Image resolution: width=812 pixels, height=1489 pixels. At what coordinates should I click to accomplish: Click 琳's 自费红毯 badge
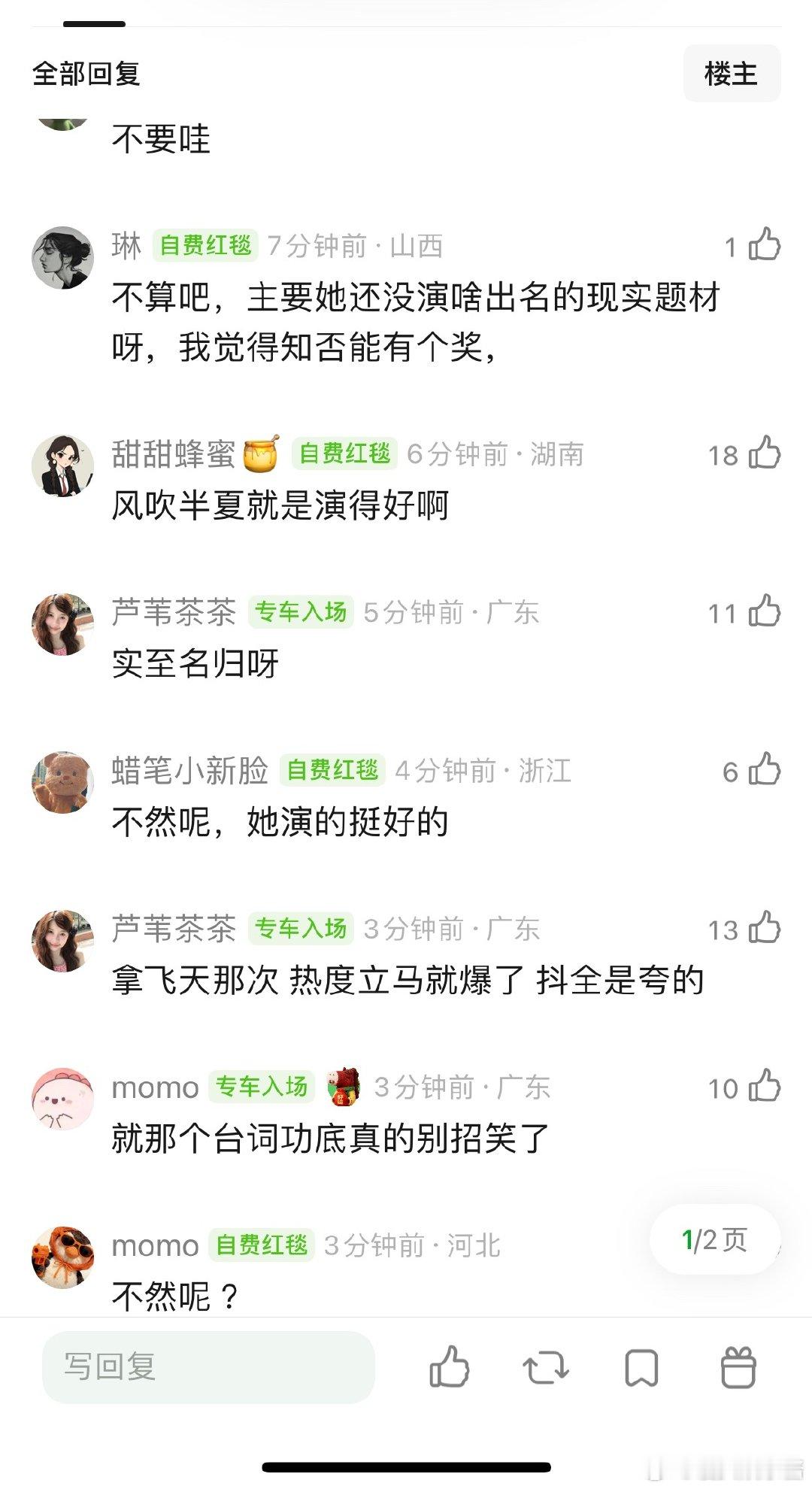click(205, 244)
